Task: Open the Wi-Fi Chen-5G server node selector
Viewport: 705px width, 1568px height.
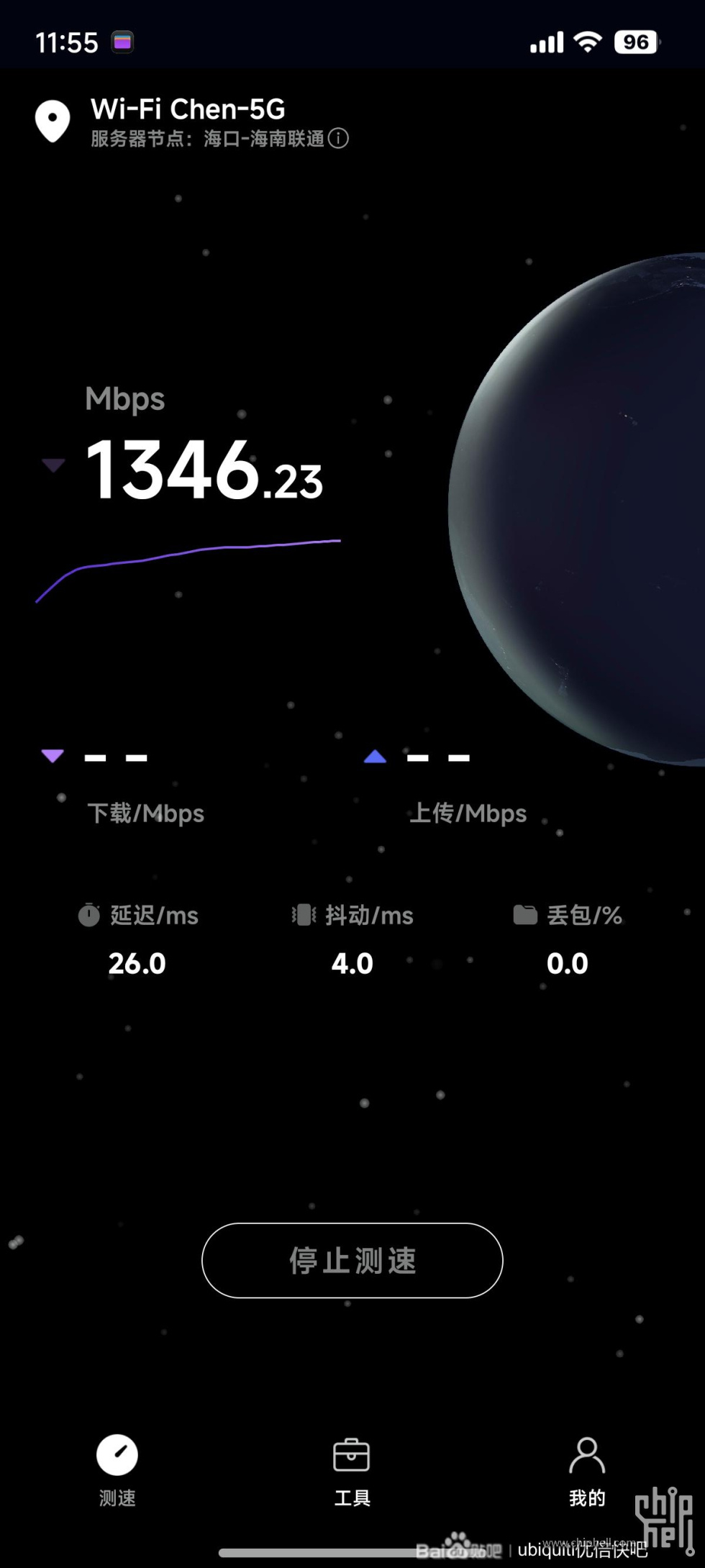Action: pos(187,121)
